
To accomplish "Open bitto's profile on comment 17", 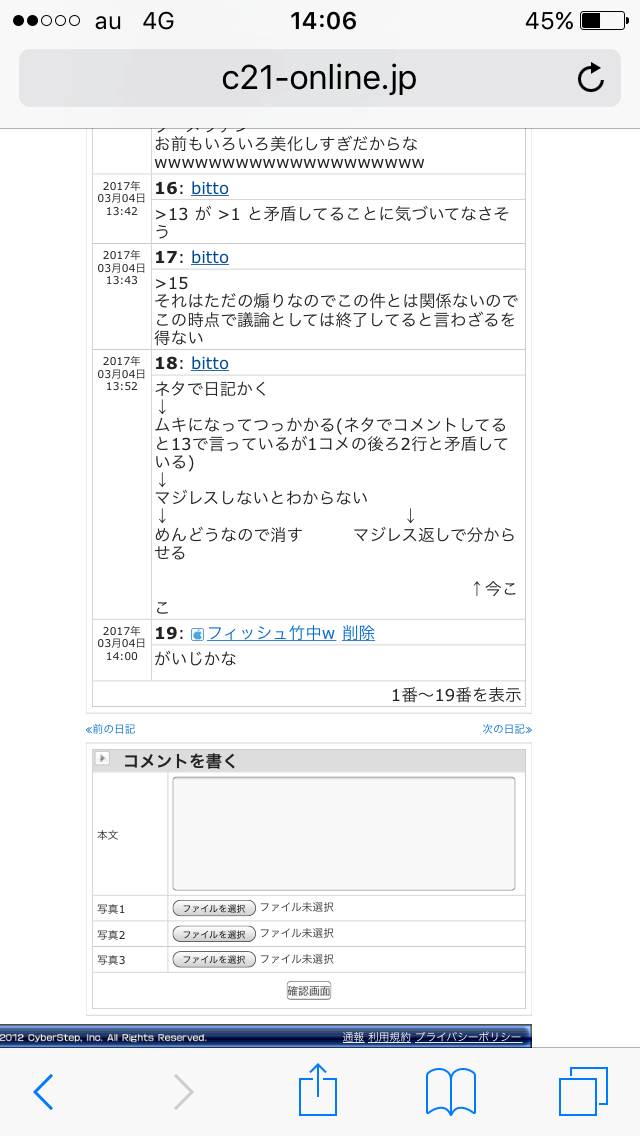I will coord(209,257).
